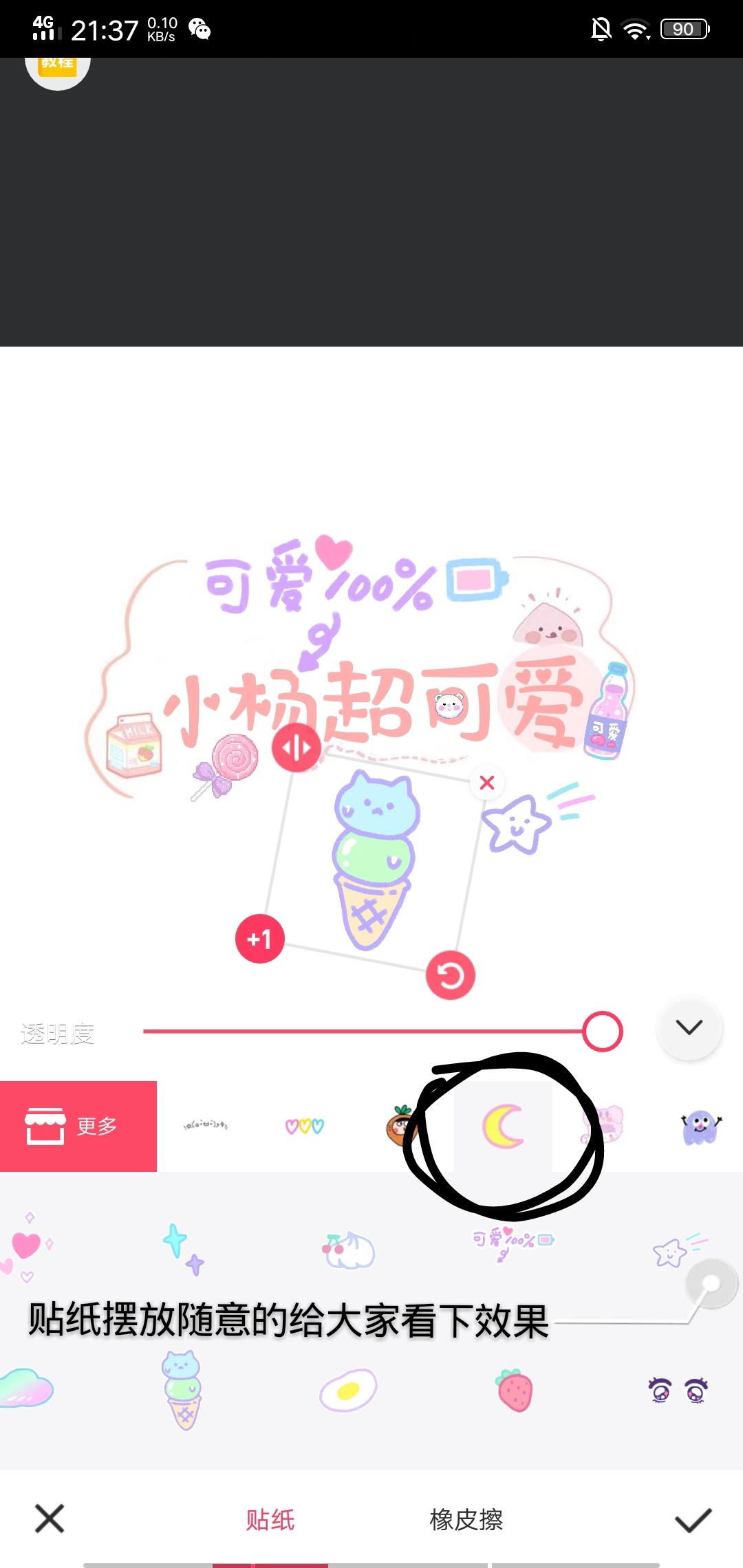Add the ice cream cat sticker from grid
The height and width of the screenshot is (1568, 743).
pos(182,1391)
